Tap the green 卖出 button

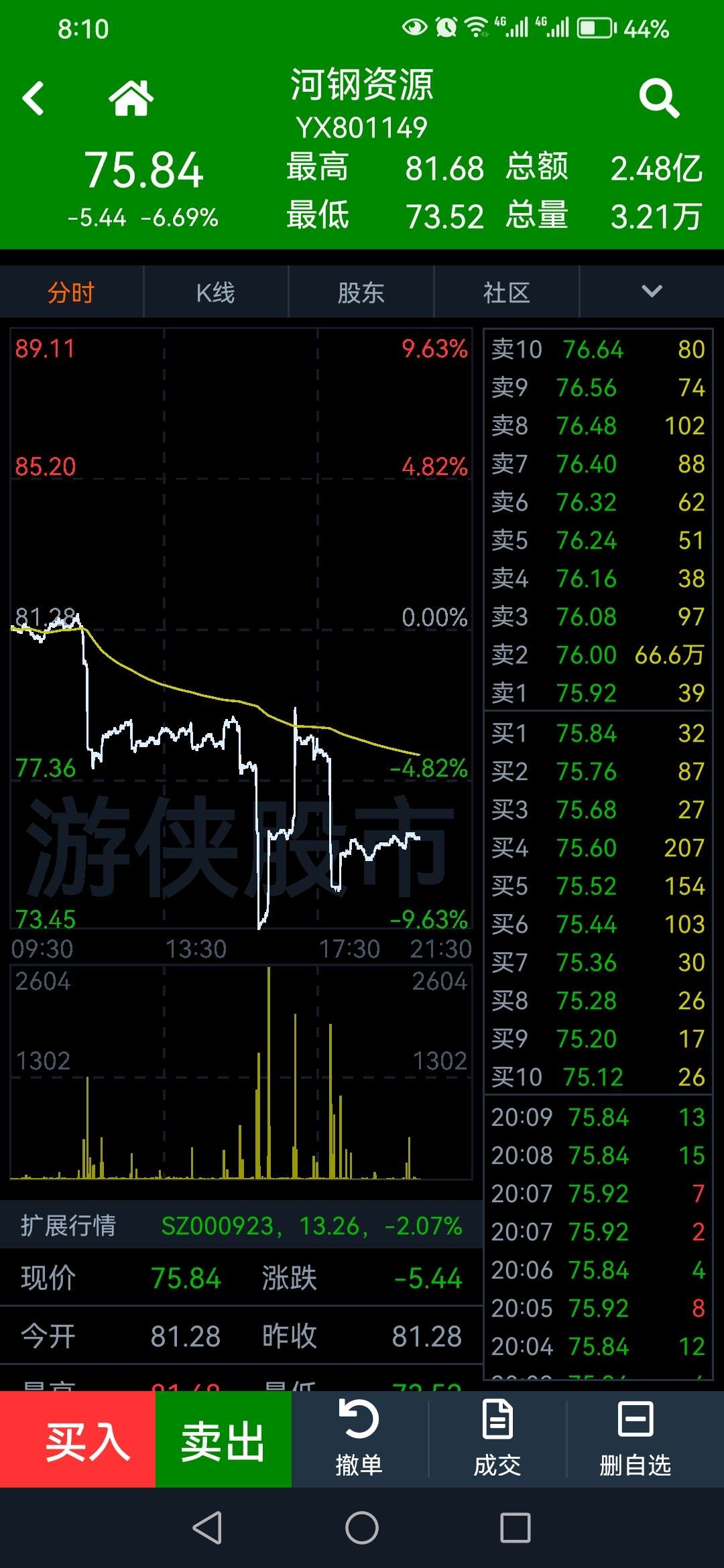(x=223, y=1439)
